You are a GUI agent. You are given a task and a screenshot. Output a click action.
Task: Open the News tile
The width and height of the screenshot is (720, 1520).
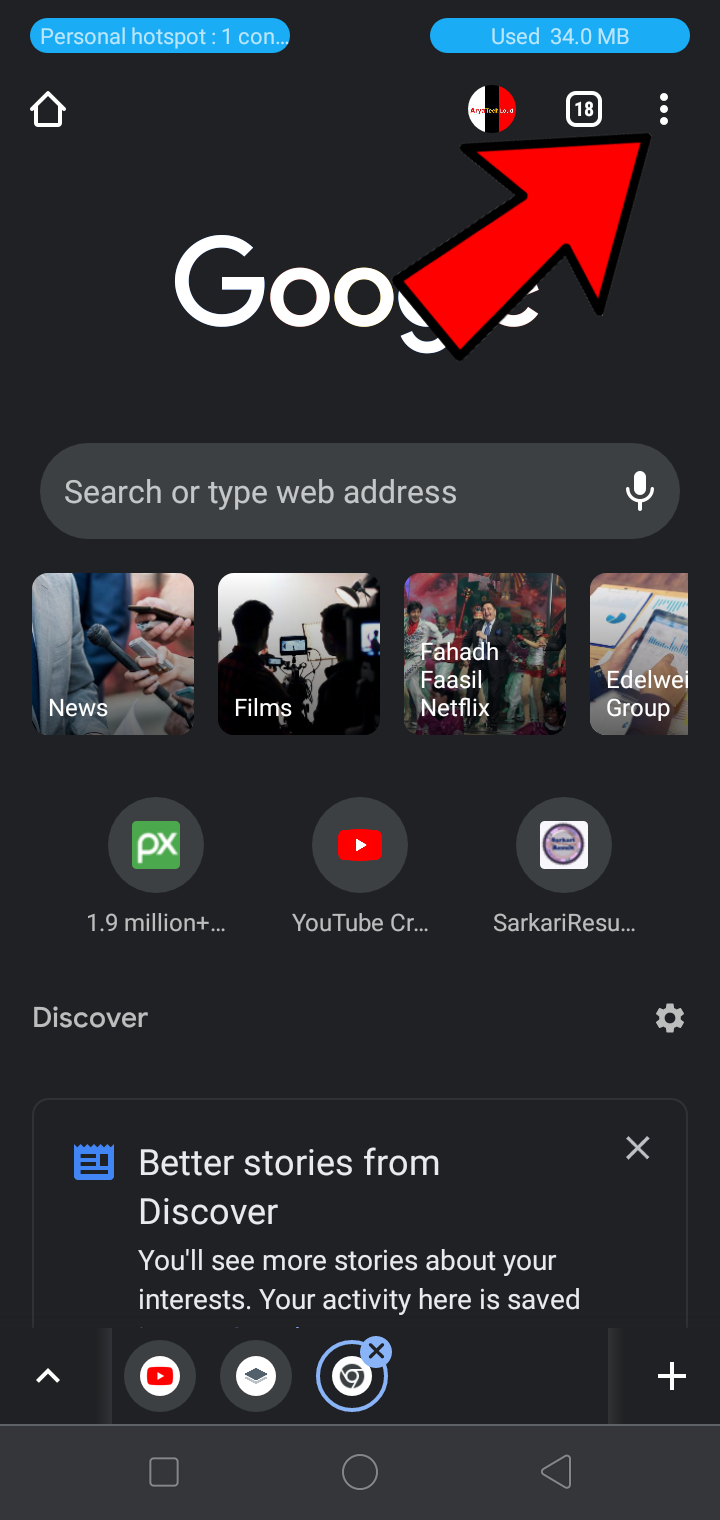113,654
